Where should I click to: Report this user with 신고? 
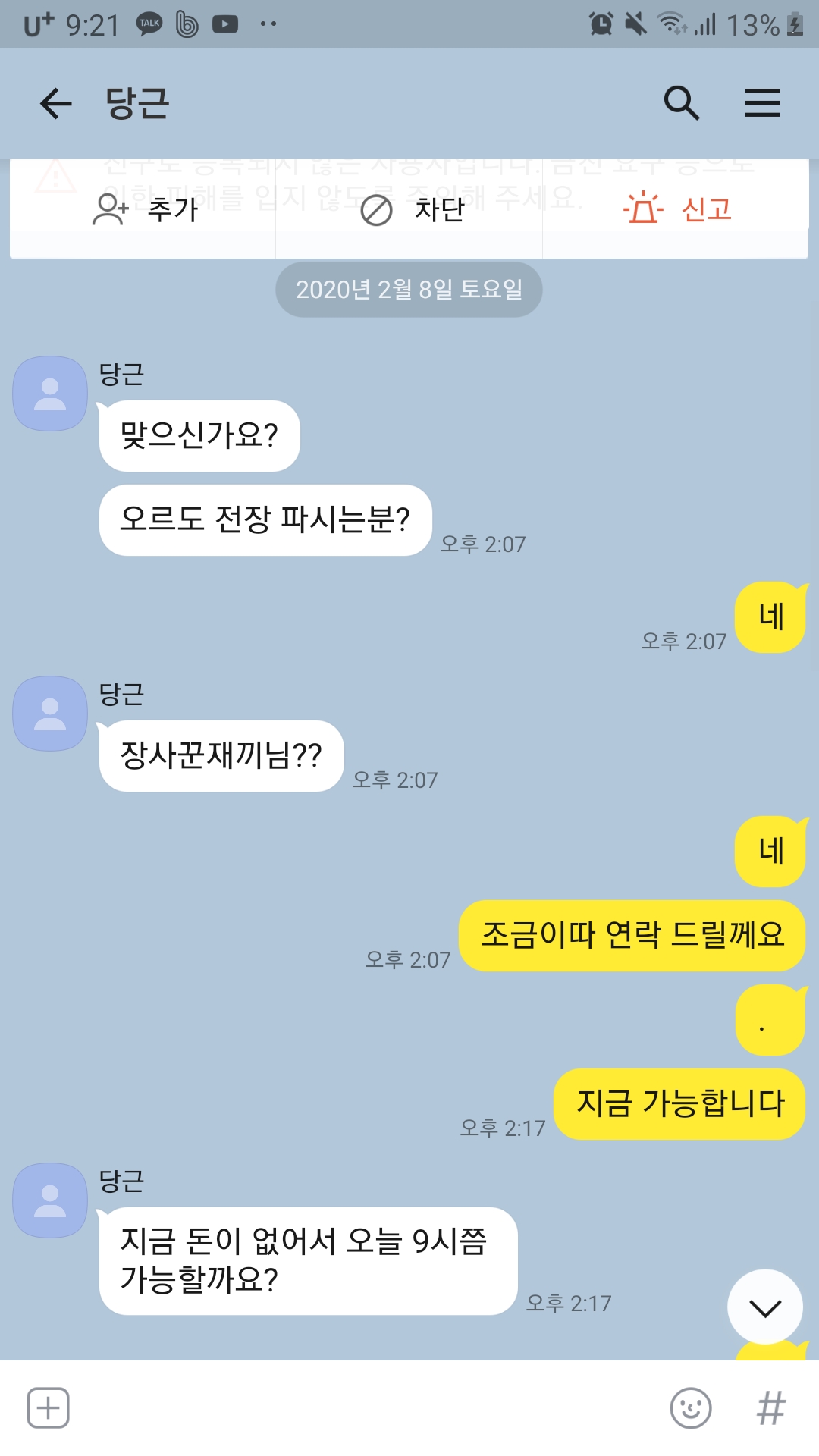click(676, 209)
